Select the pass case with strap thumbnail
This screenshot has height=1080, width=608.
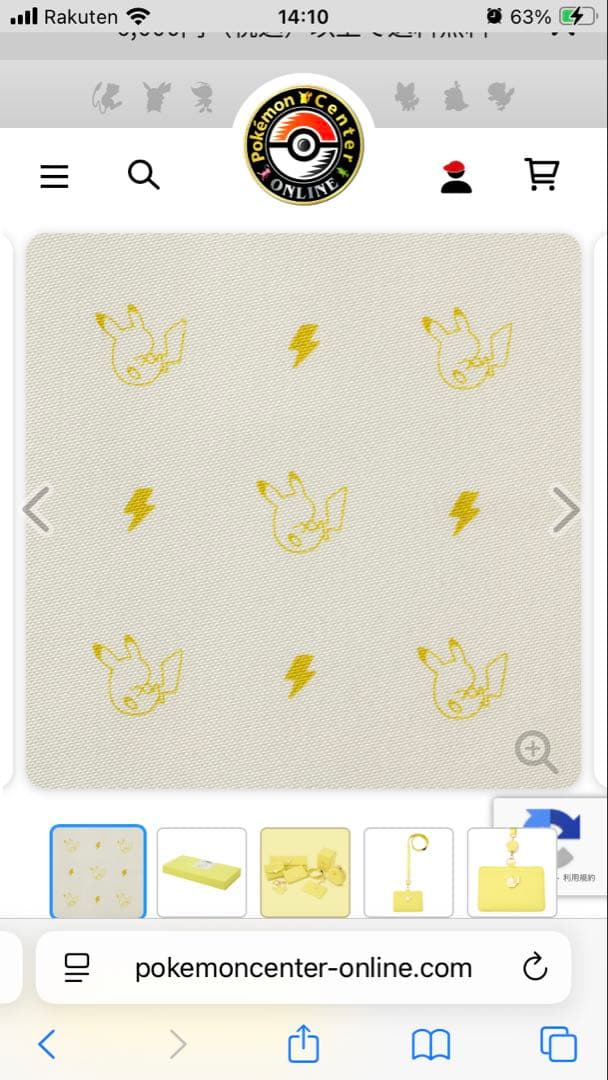click(x=408, y=872)
